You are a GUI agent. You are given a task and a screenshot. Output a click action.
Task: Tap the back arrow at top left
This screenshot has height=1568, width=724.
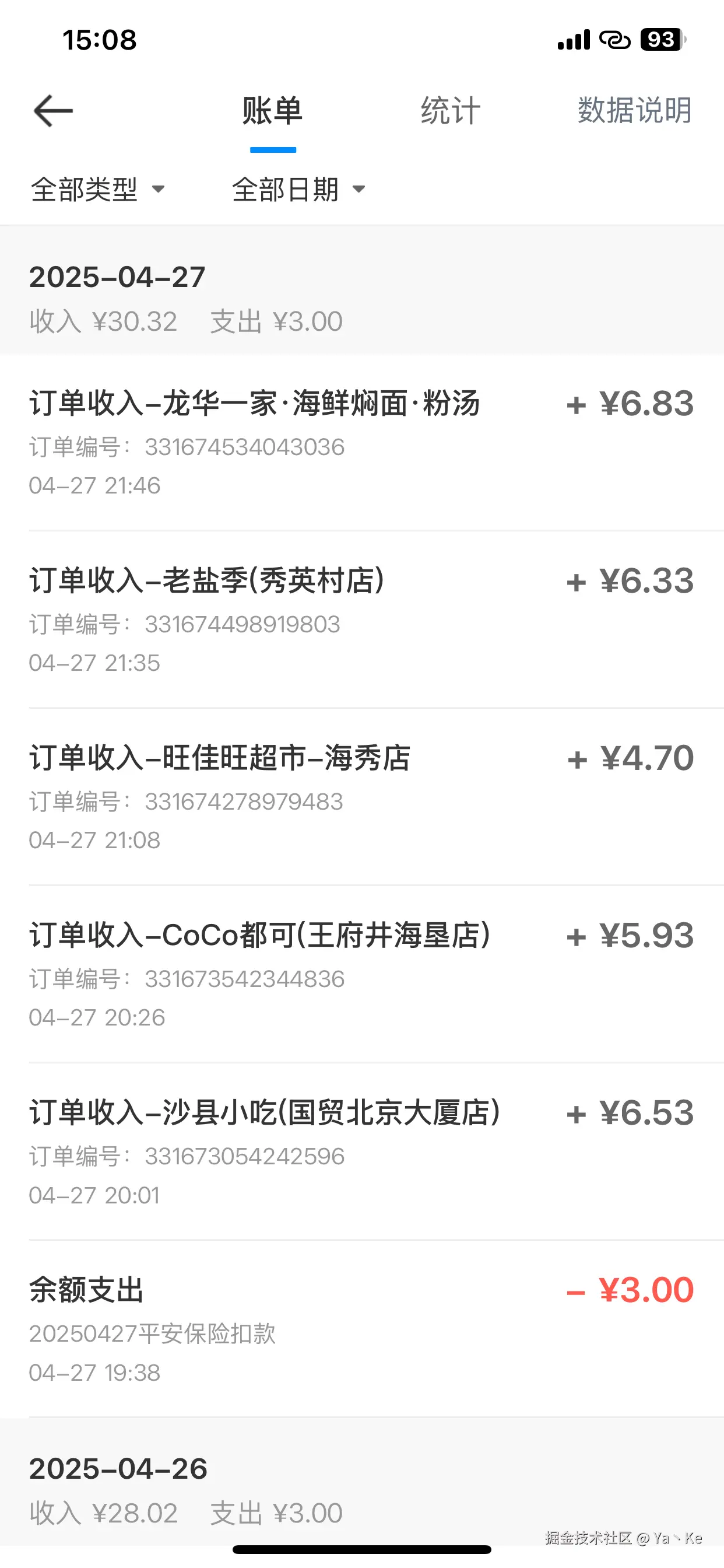click(x=52, y=111)
